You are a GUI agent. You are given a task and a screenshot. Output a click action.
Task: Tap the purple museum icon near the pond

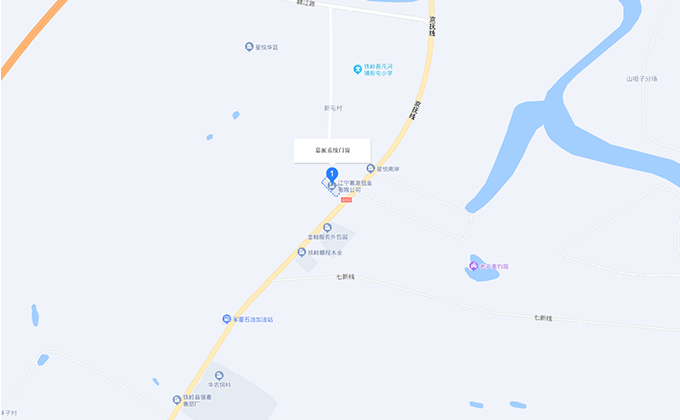(474, 265)
